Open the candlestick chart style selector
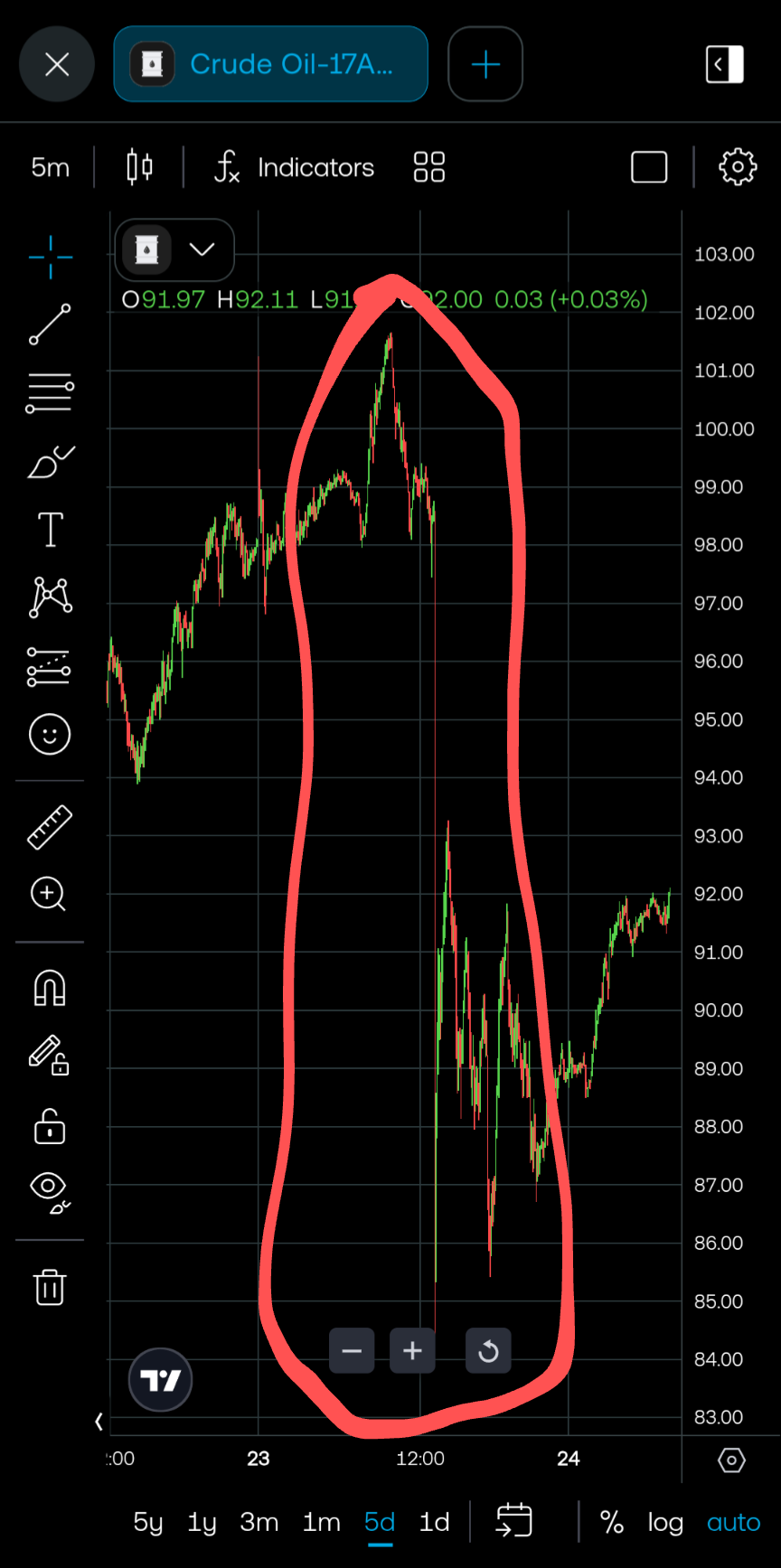 point(139,167)
